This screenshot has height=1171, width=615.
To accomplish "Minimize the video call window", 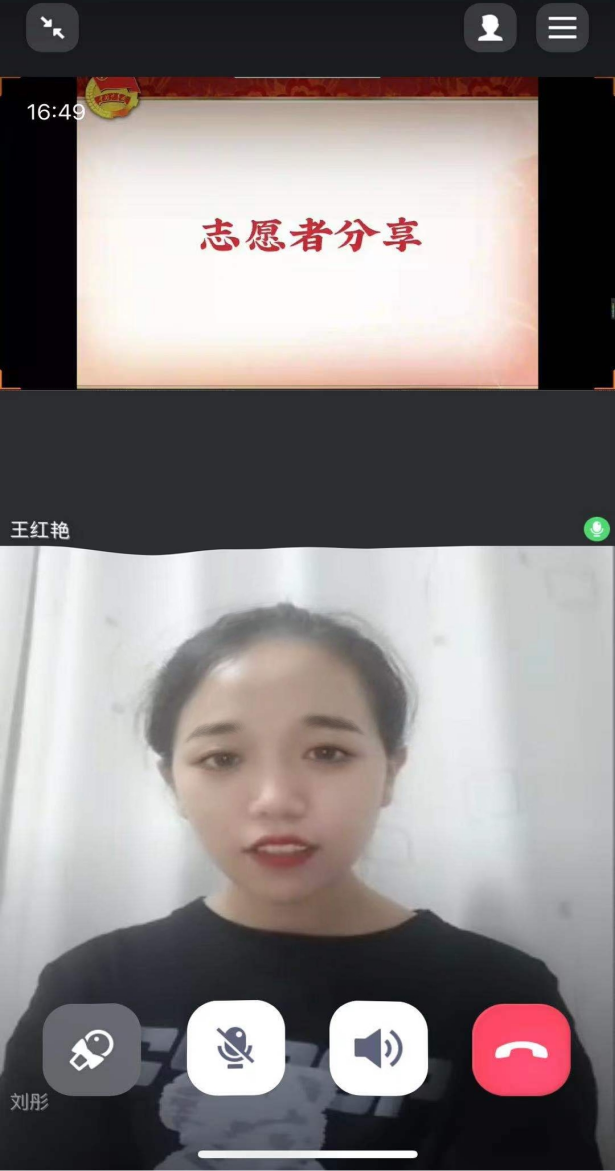I will click(52, 28).
